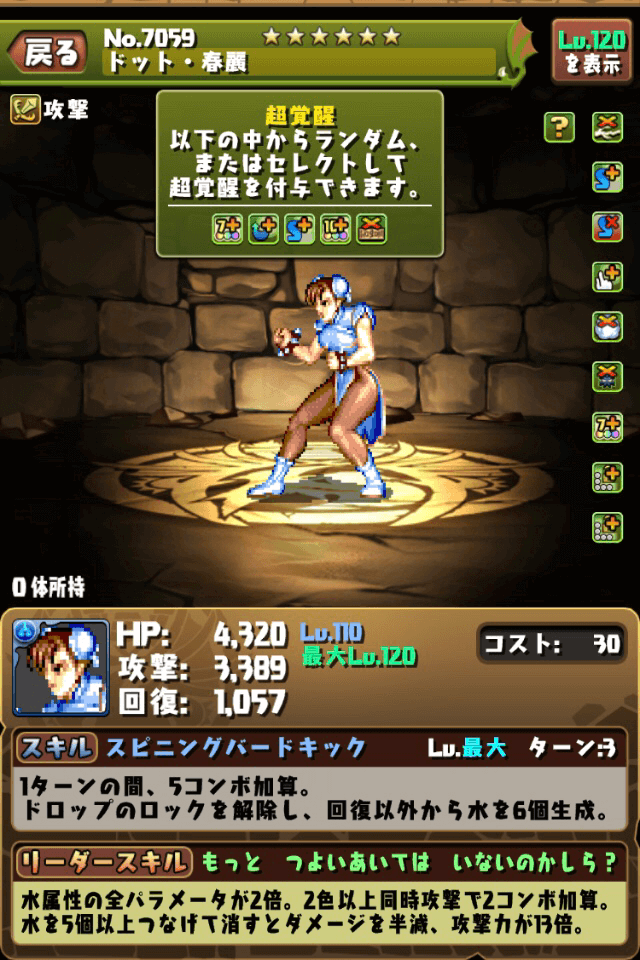Viewport: 640px width, 960px height.
Task: Tap the 攻撃 type icon
Action: coord(25,109)
